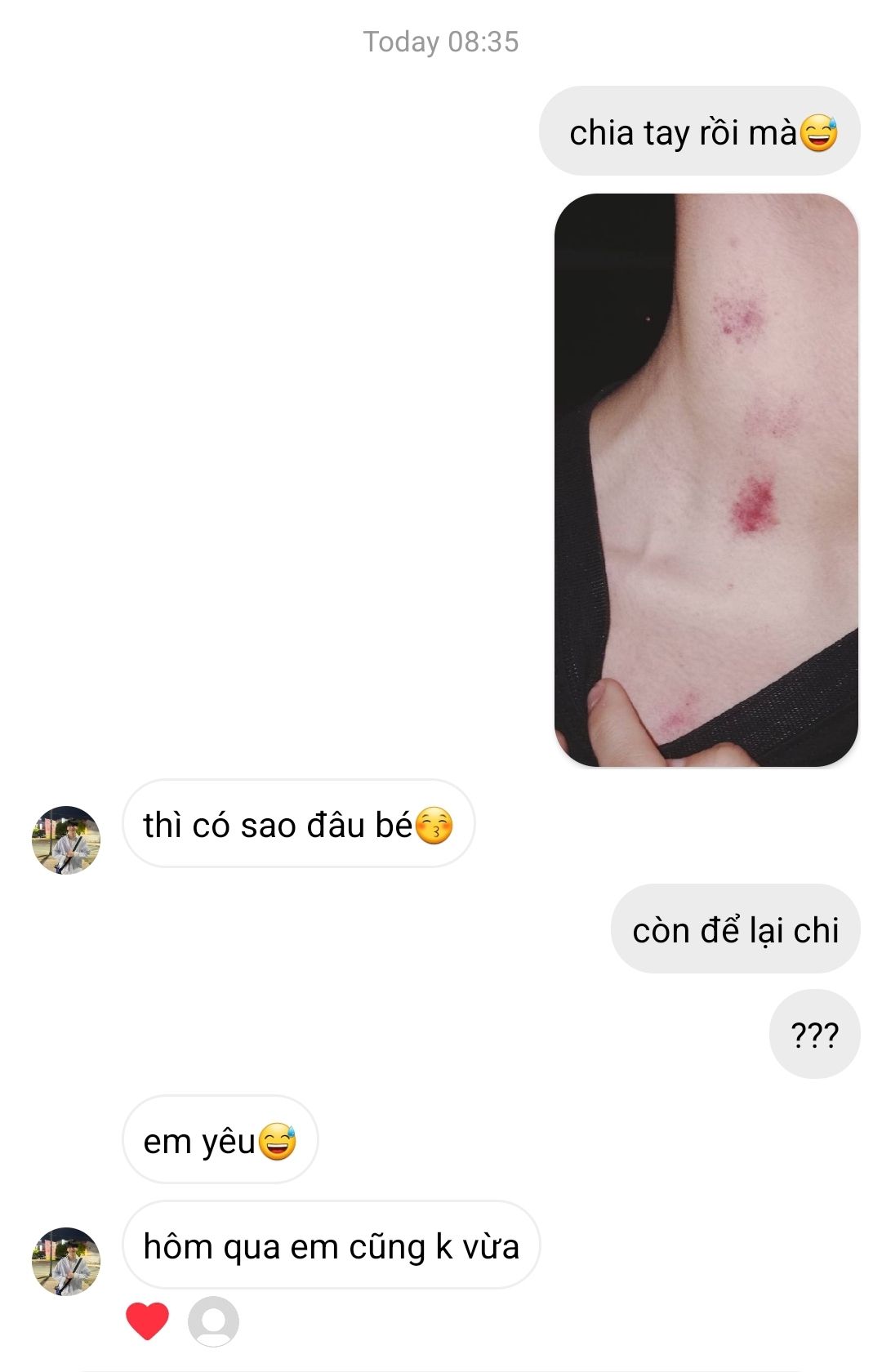Open the sent photo in the chat

point(706,480)
